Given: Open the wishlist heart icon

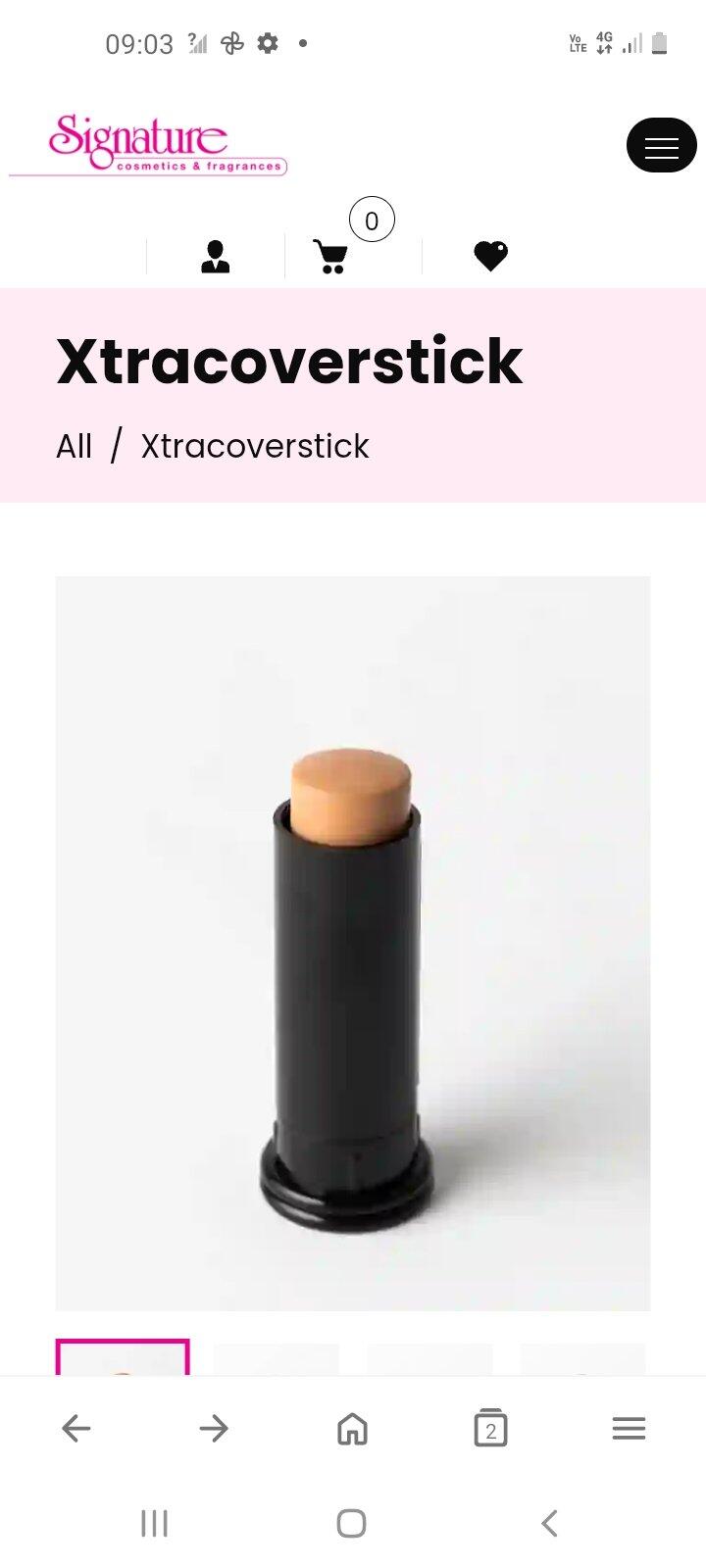Looking at the screenshot, I should coord(490,256).
